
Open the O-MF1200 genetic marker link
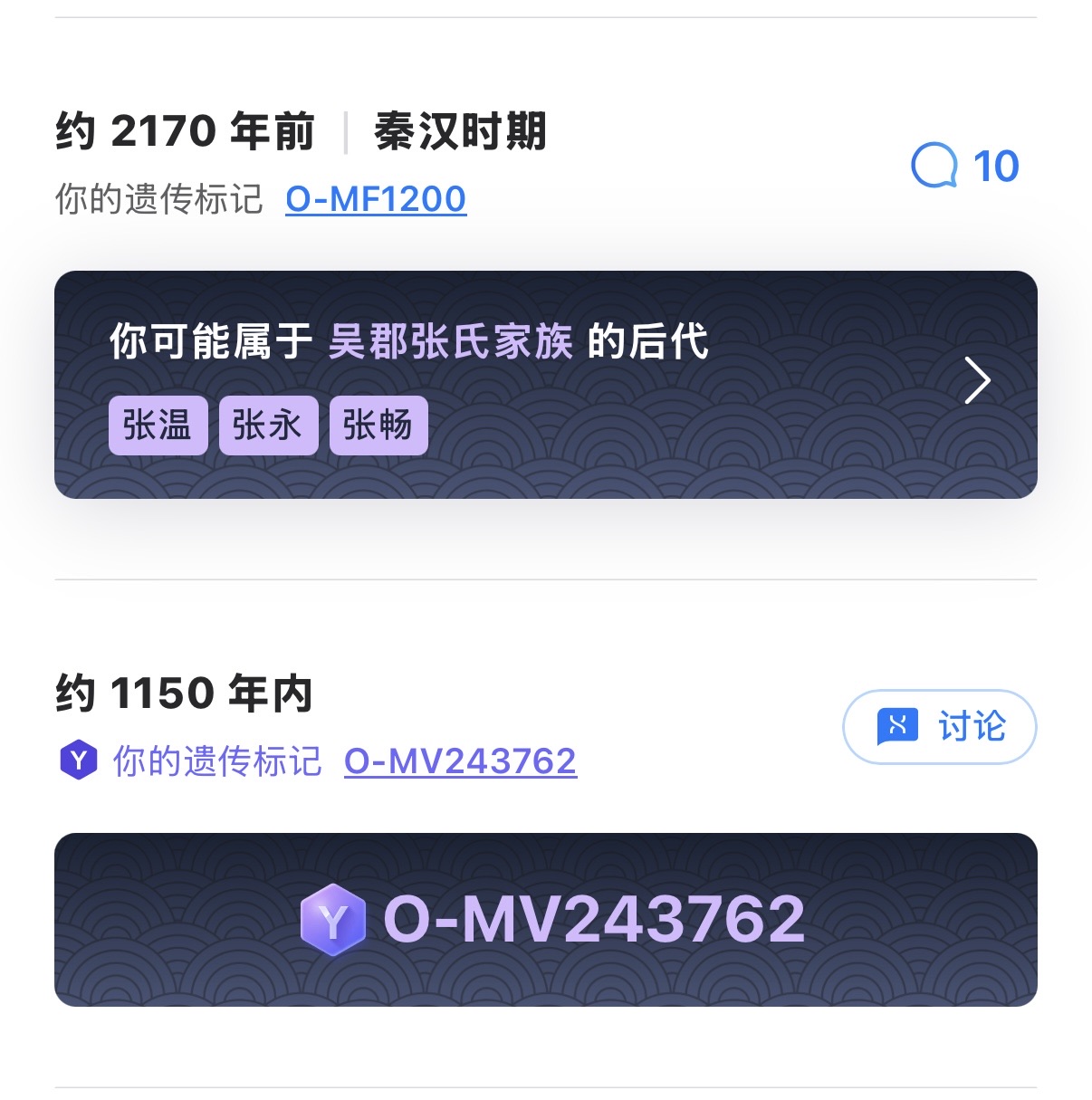pos(375,199)
